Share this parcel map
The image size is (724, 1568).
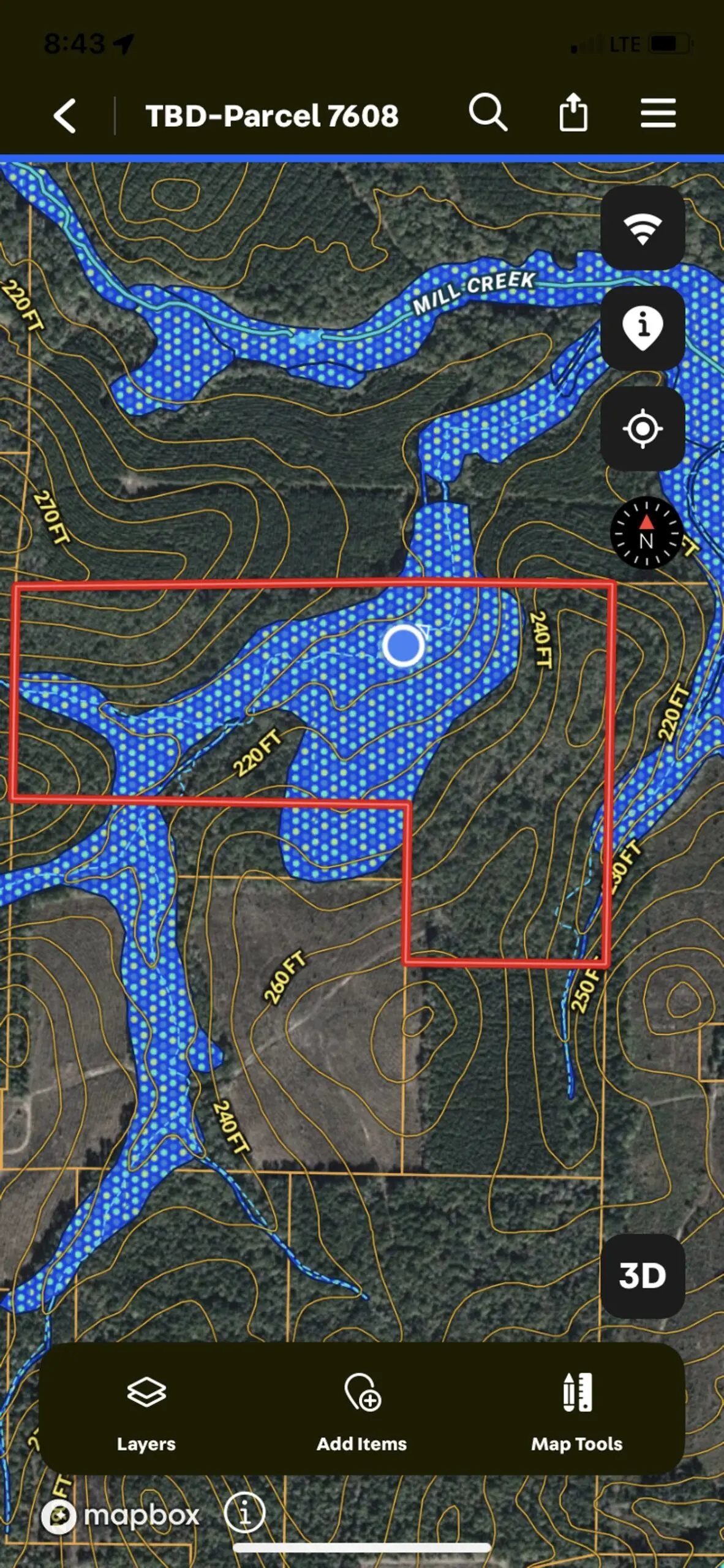tap(573, 113)
